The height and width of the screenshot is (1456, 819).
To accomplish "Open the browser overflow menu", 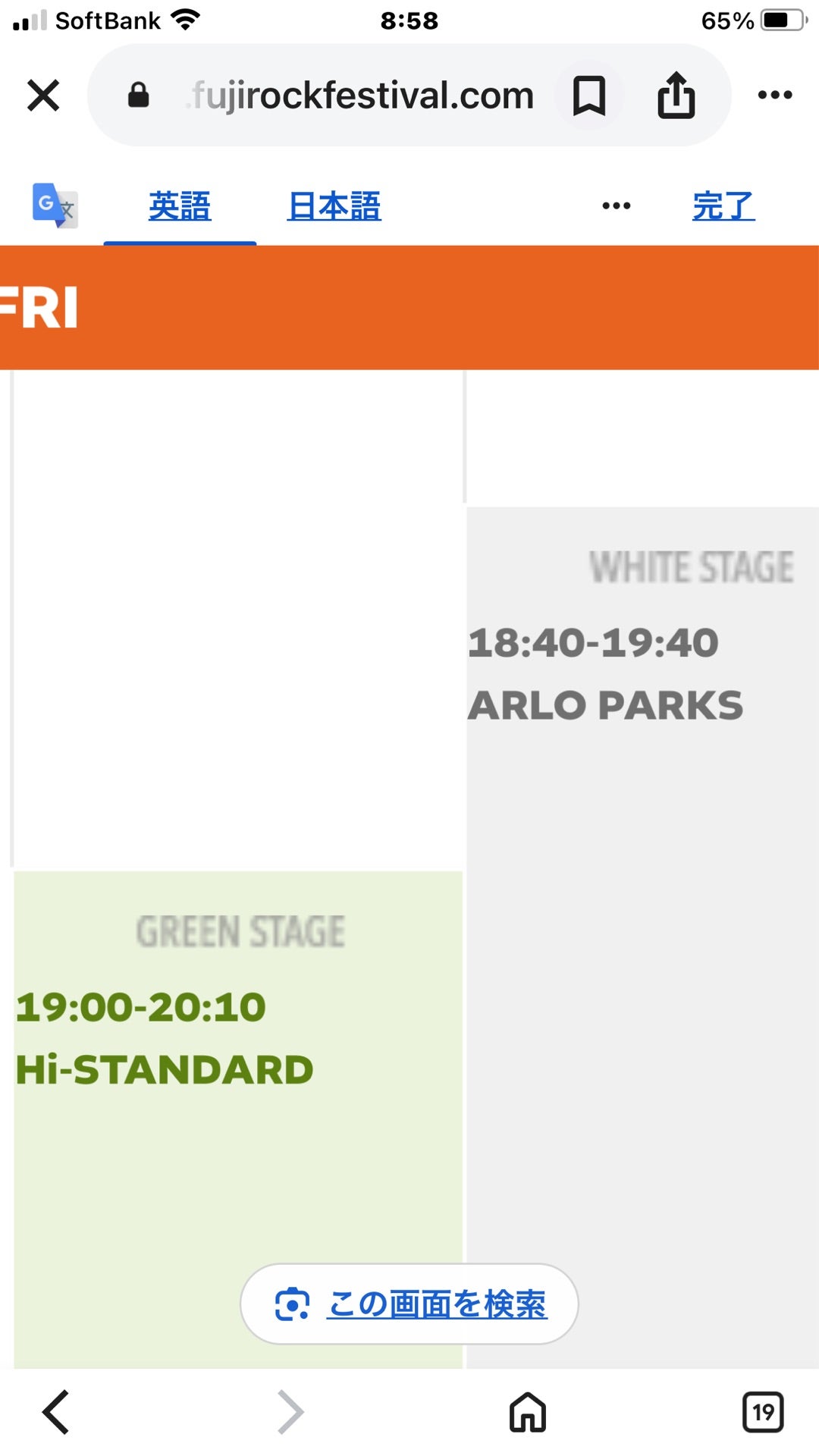I will 775,95.
